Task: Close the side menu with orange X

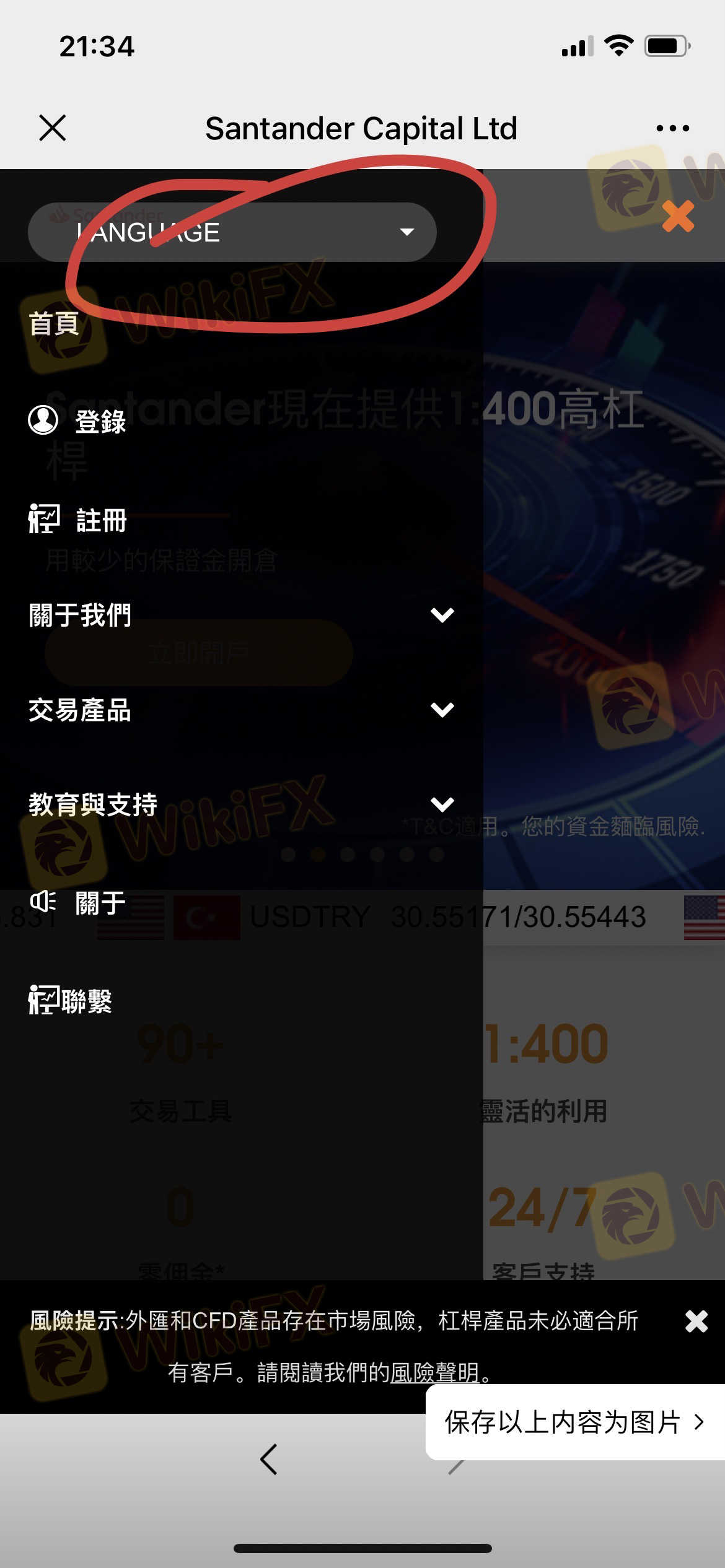Action: [678, 217]
